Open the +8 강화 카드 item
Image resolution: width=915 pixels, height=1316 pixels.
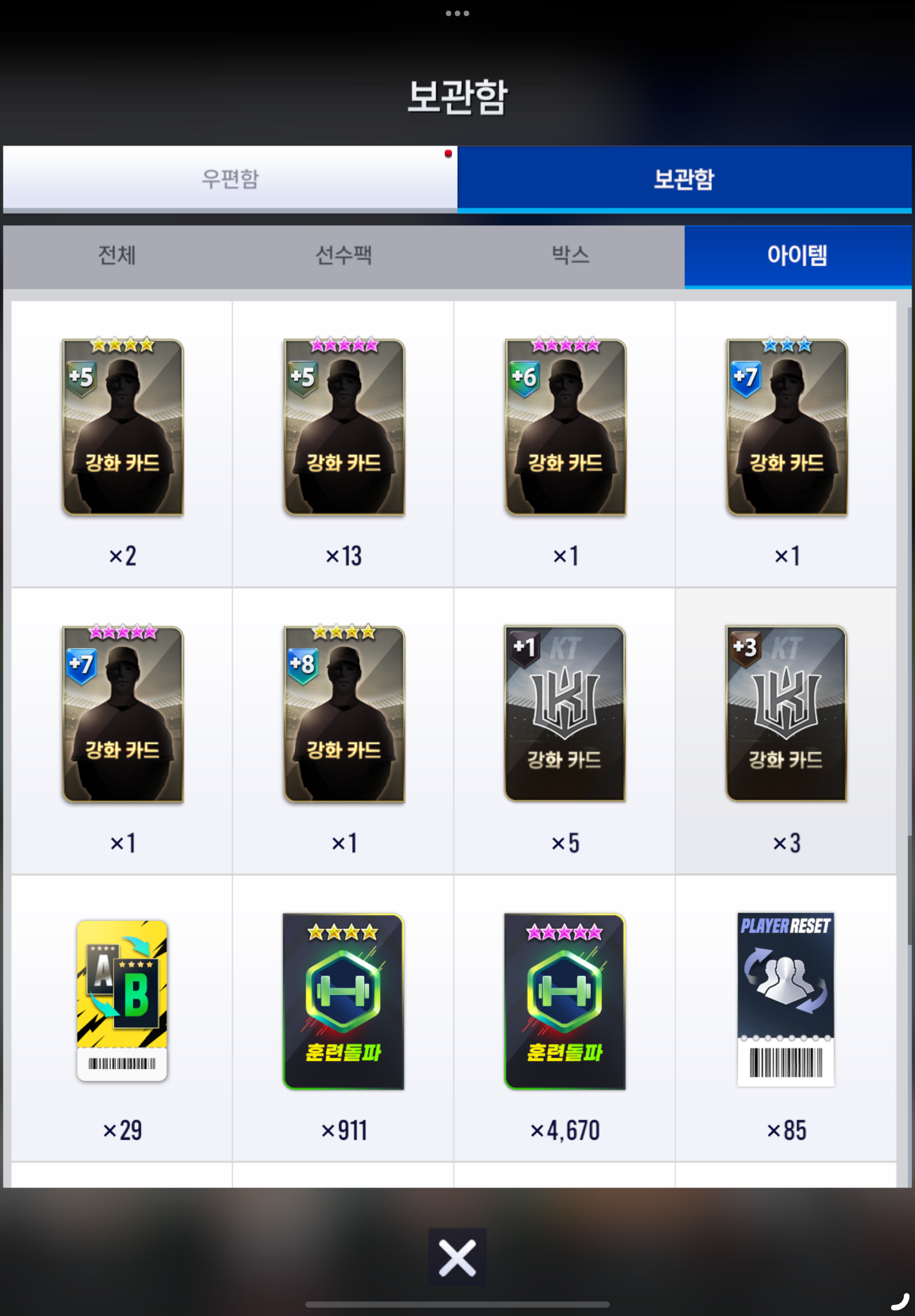[x=344, y=714]
